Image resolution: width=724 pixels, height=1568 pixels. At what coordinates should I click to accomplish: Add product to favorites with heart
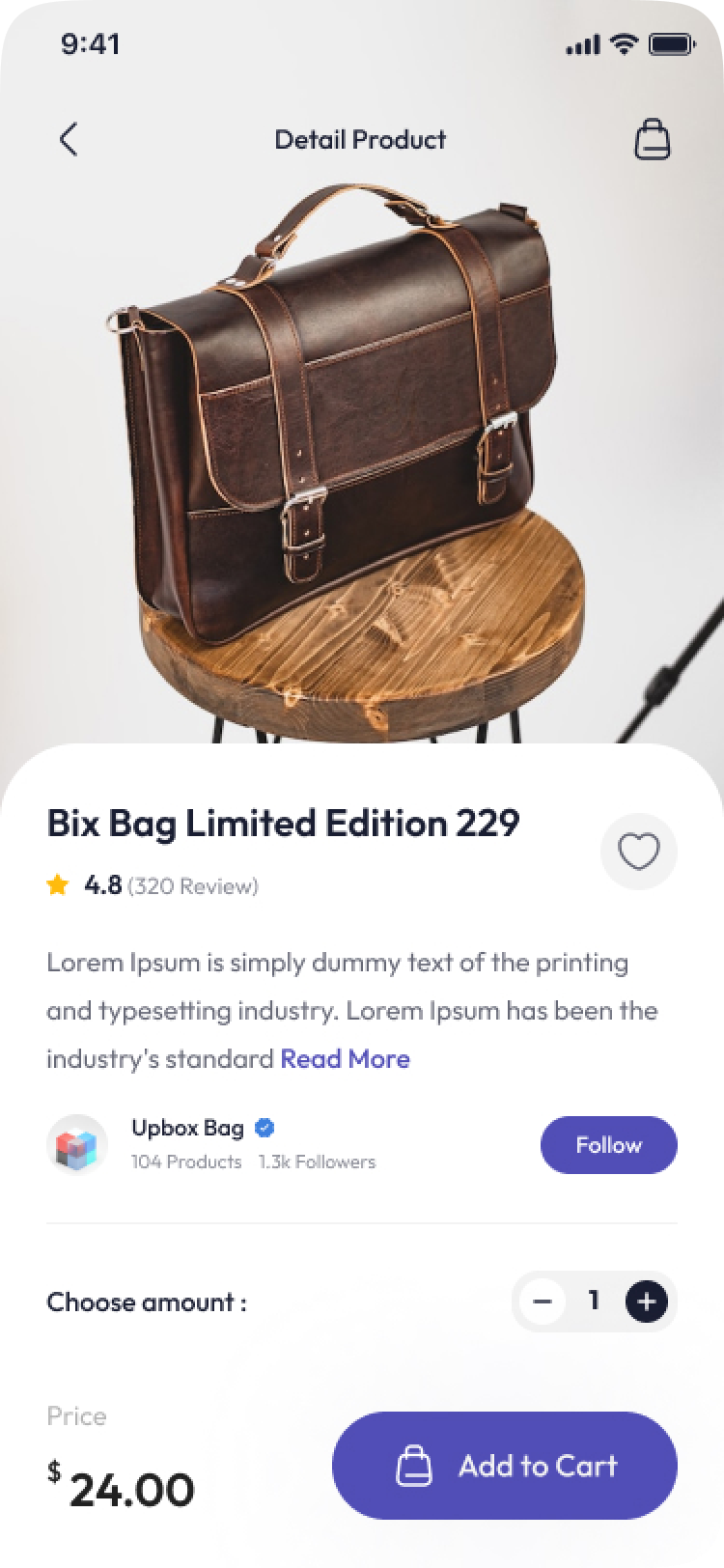click(x=638, y=853)
